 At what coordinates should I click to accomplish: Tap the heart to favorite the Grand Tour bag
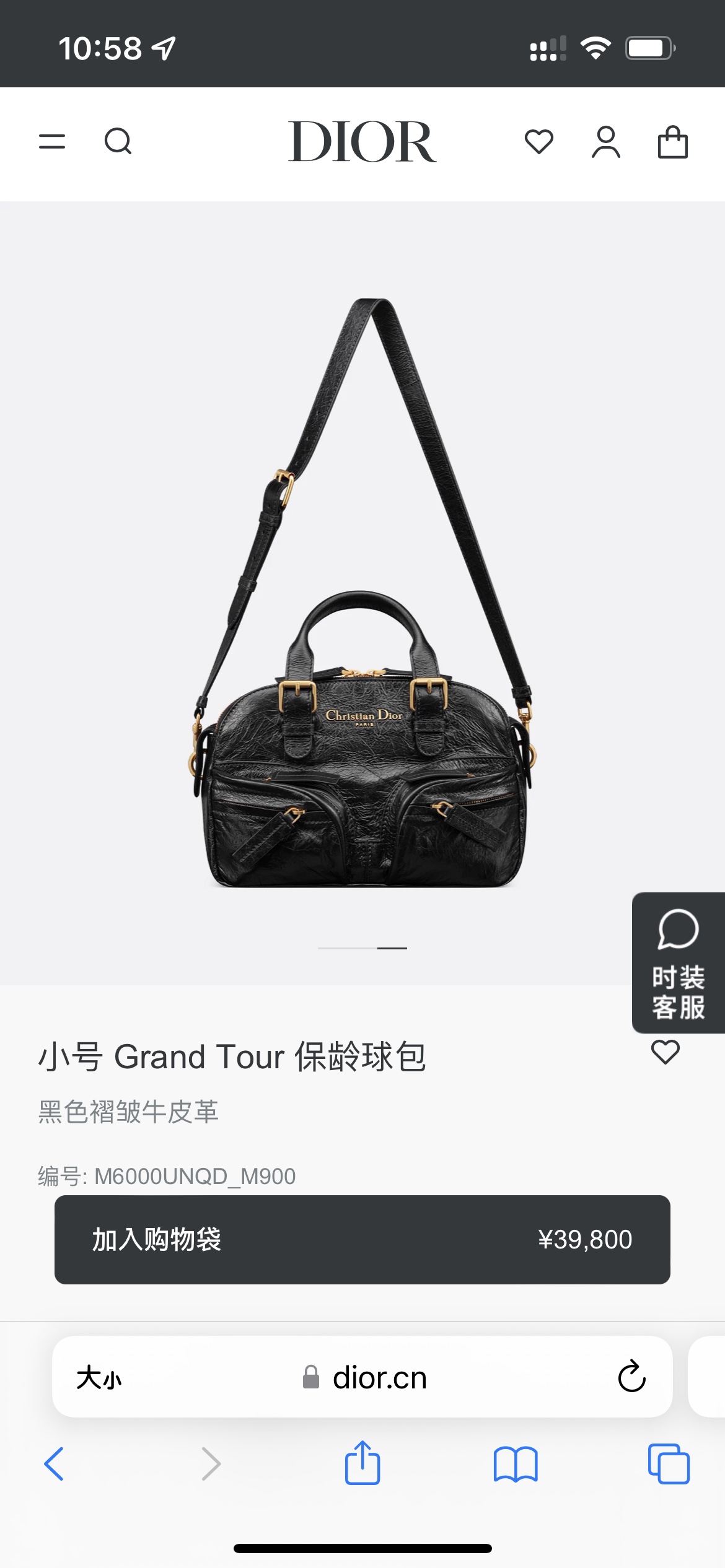click(x=666, y=1051)
